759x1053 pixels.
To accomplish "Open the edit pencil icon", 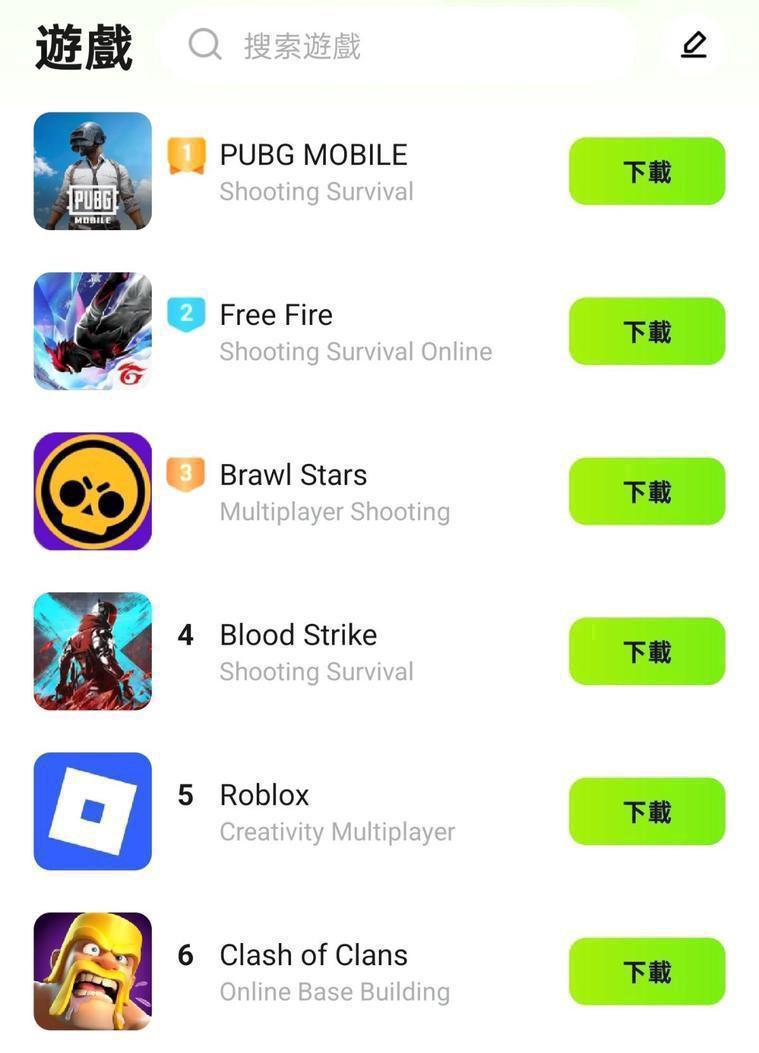I will click(693, 45).
